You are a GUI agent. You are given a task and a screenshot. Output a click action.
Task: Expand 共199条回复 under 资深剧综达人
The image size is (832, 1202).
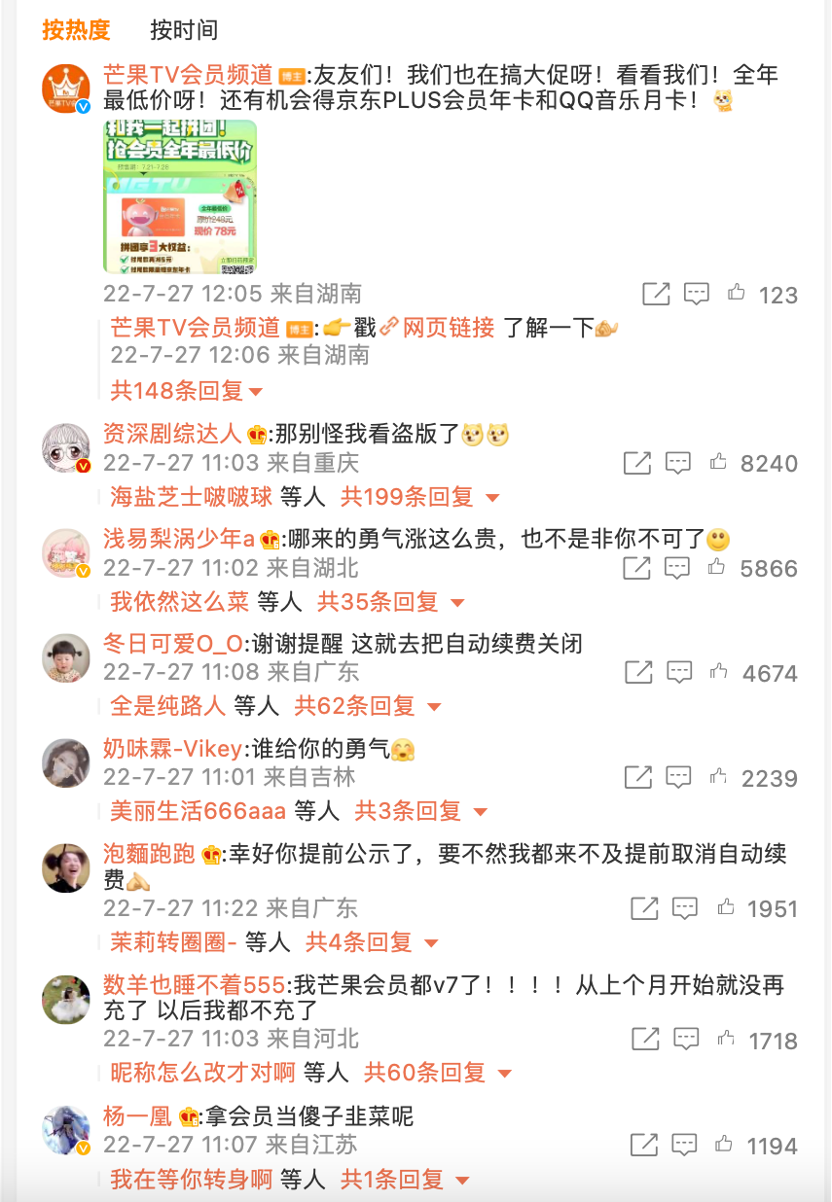click(420, 496)
